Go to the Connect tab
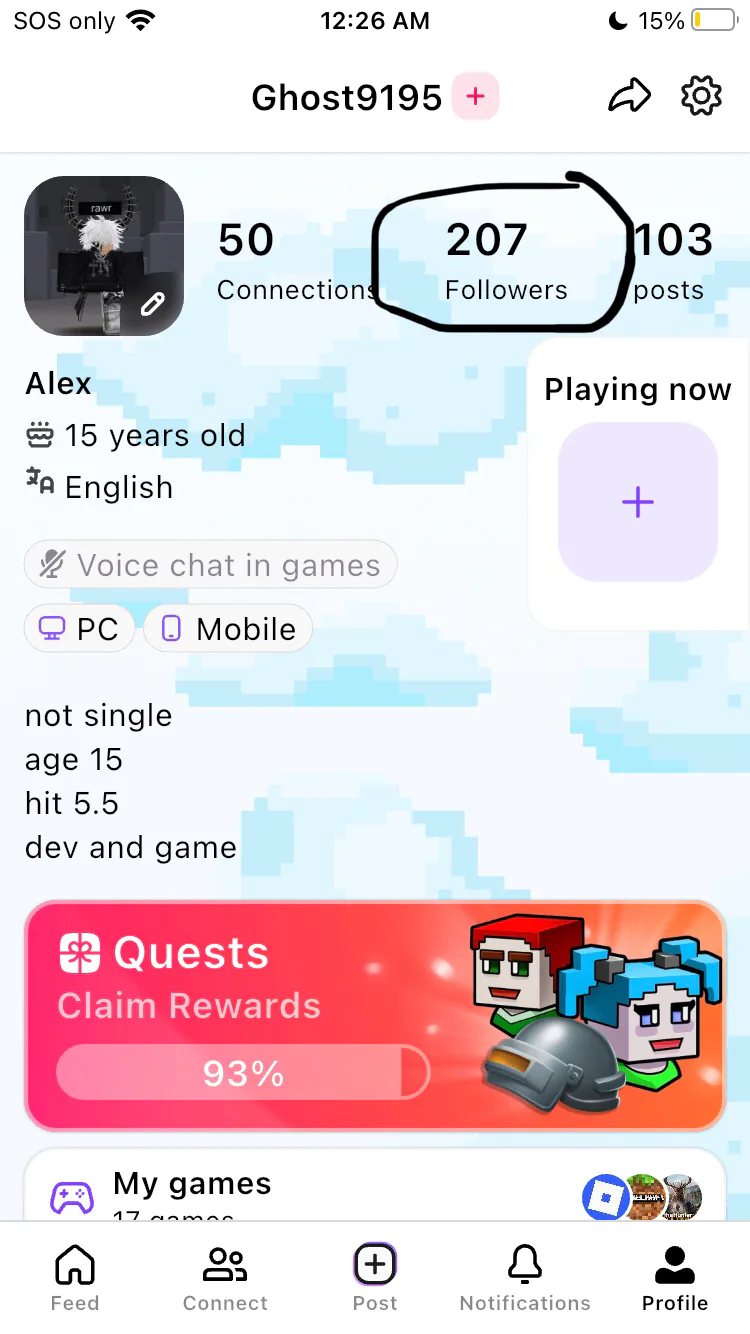The image size is (750, 1334). click(x=225, y=1277)
